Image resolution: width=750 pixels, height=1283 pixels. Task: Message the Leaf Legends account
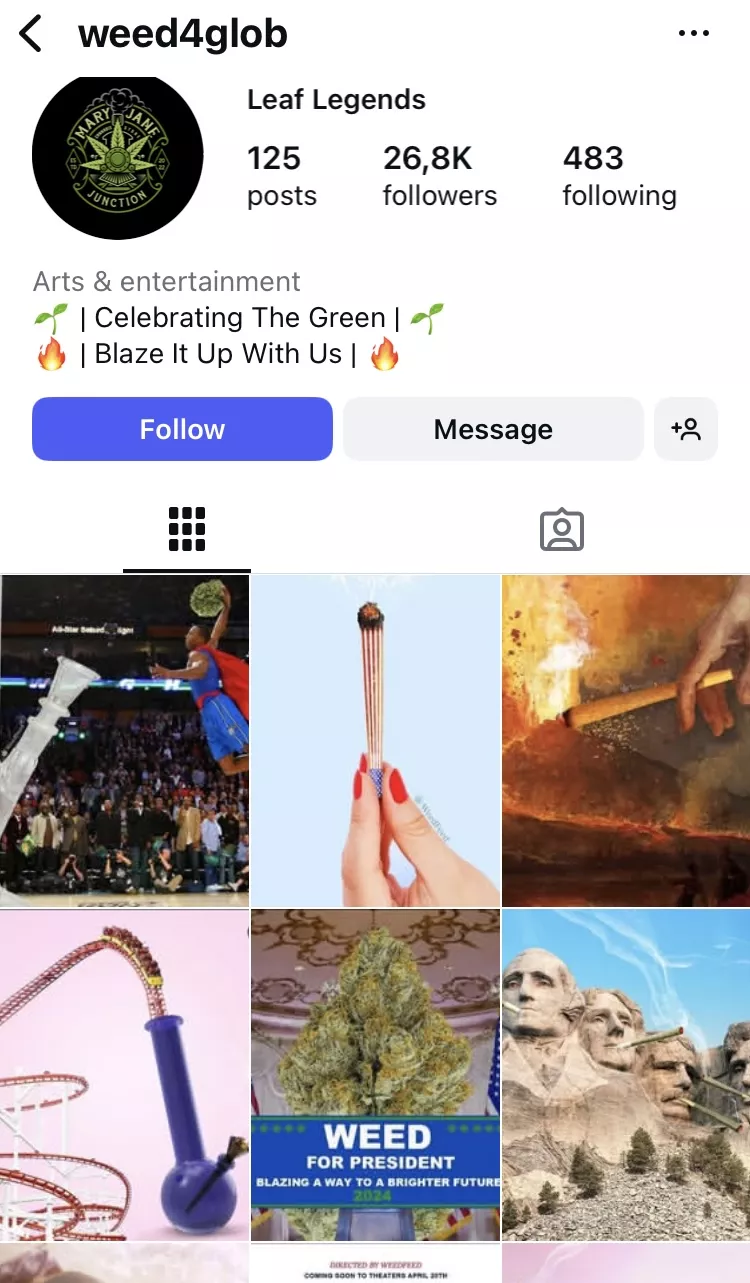pos(493,429)
